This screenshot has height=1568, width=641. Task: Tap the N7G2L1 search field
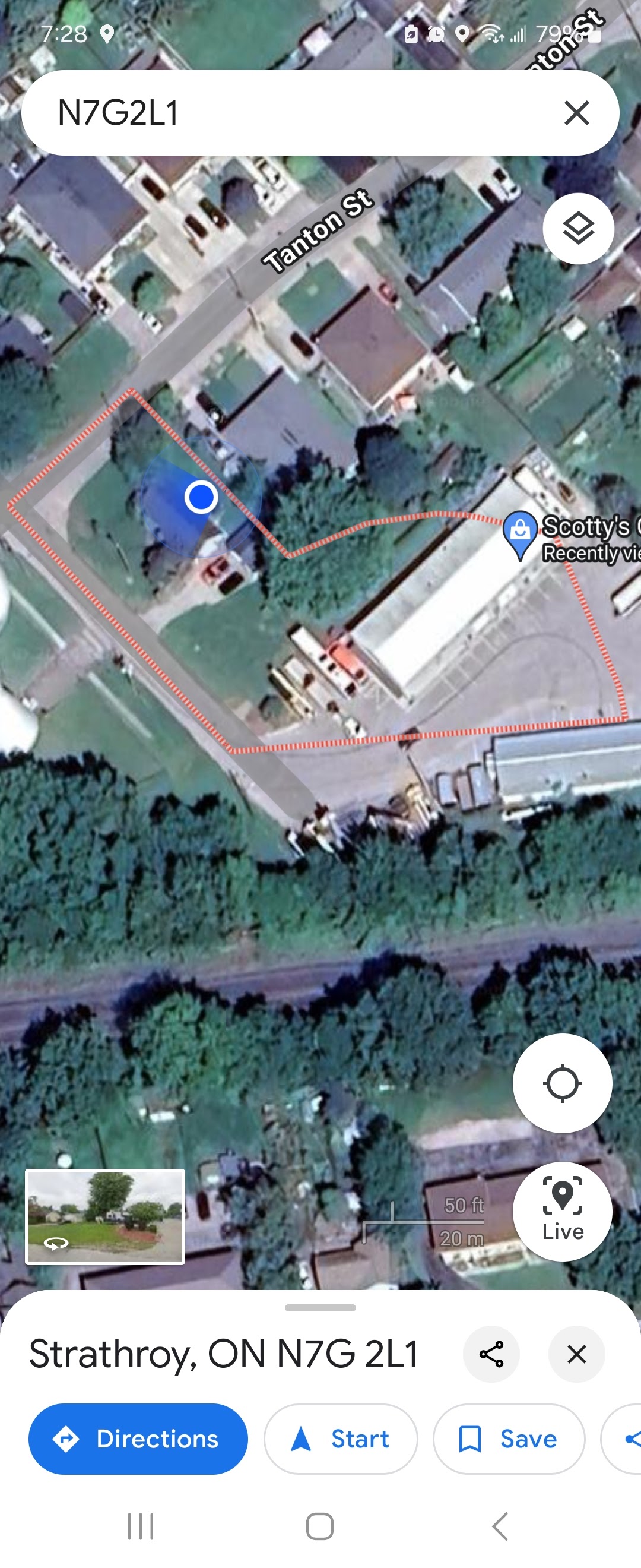coord(292,113)
